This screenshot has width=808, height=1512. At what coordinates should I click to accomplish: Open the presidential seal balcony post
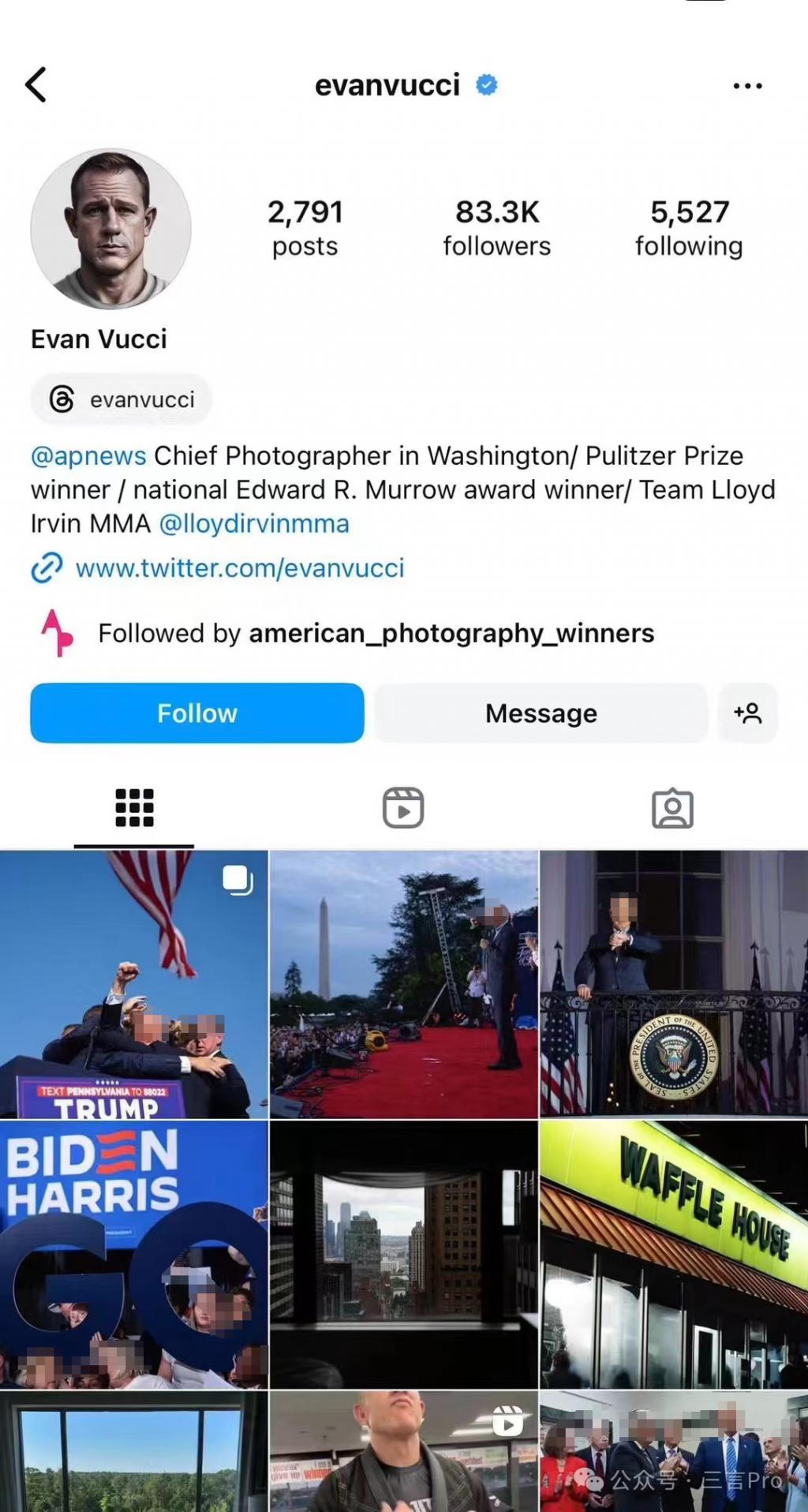point(673,984)
